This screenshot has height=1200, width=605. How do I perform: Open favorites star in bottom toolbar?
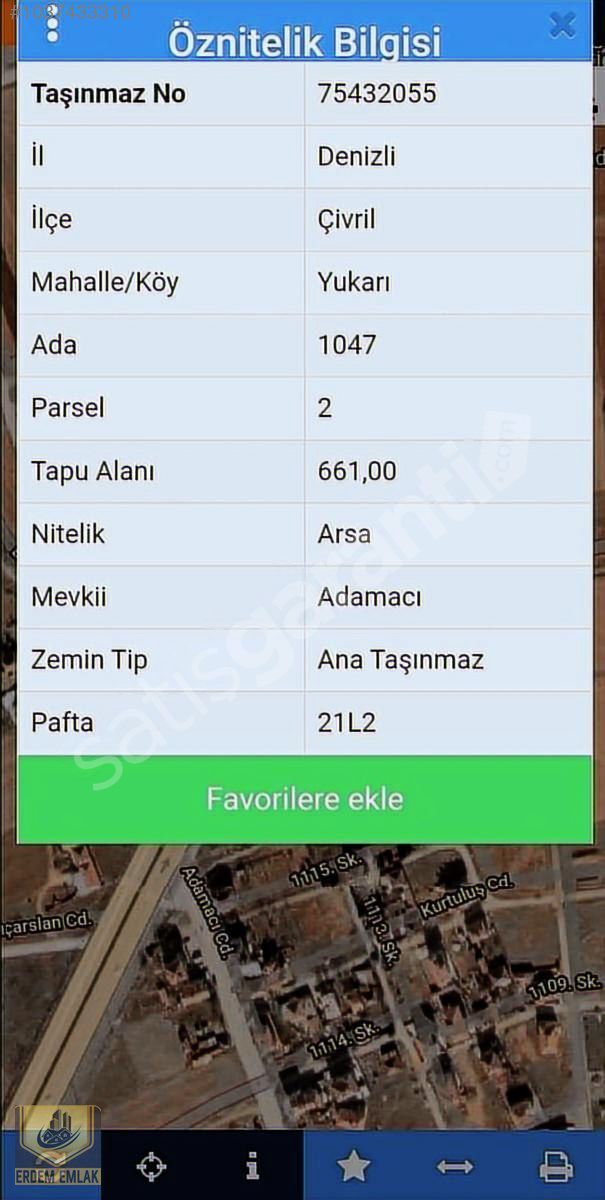[353, 1166]
